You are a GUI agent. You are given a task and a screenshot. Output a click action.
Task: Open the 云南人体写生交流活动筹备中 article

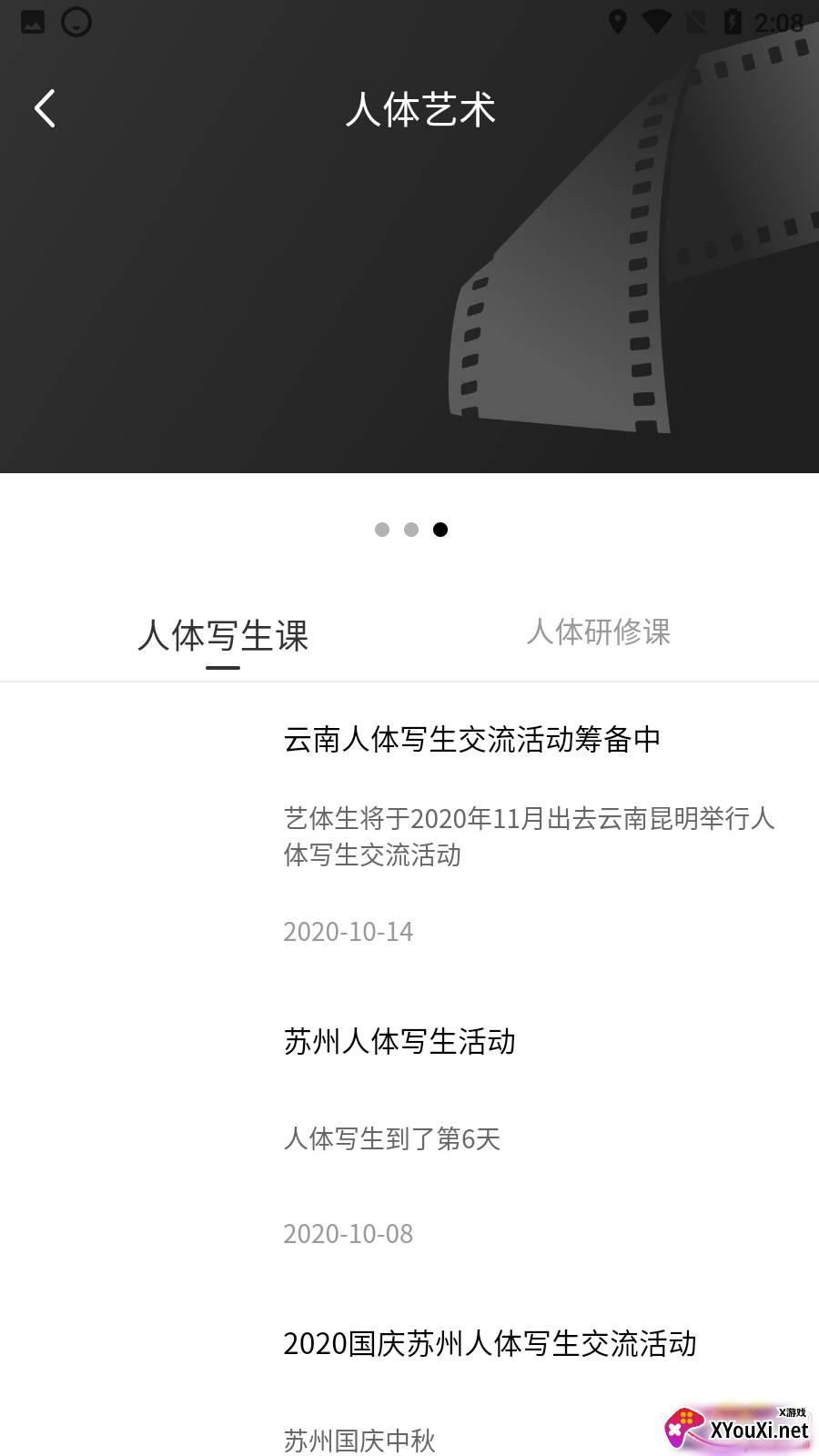point(471,739)
